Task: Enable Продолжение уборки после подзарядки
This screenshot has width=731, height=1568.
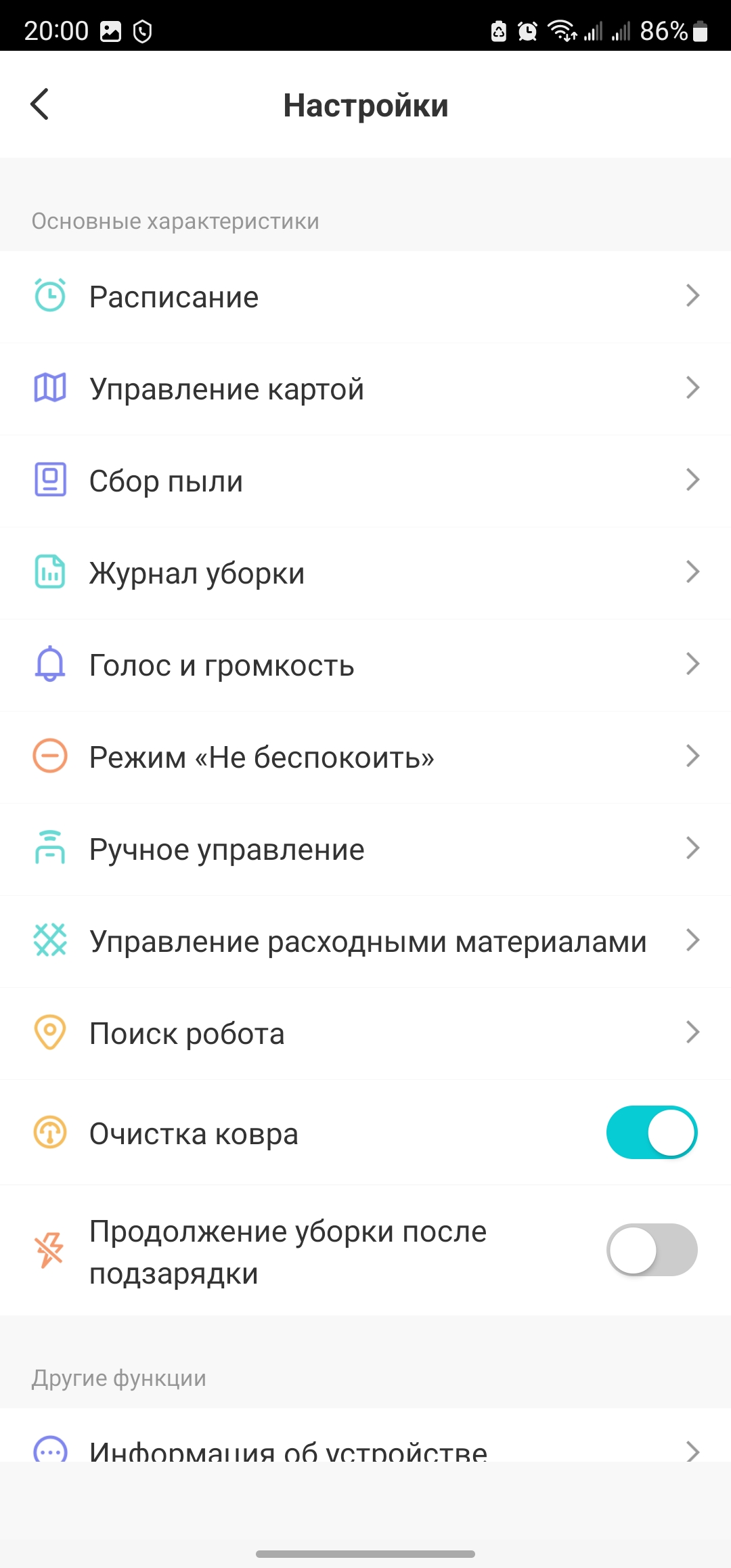Action: coord(651,1250)
